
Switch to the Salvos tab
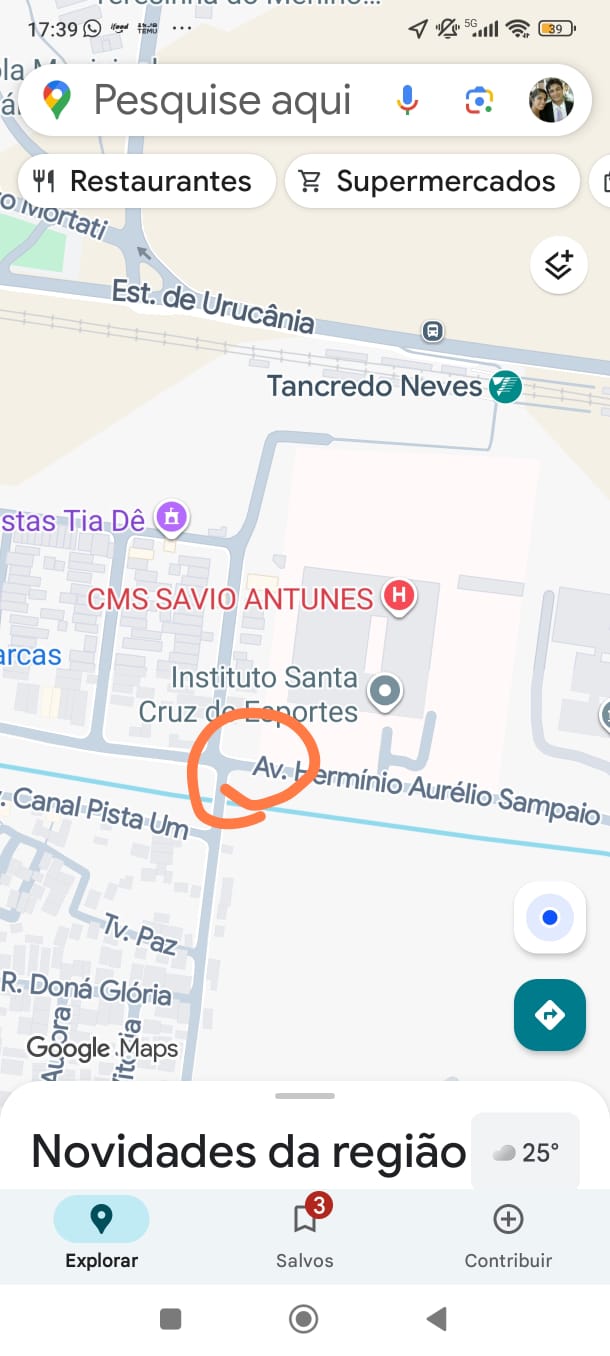(x=305, y=1234)
